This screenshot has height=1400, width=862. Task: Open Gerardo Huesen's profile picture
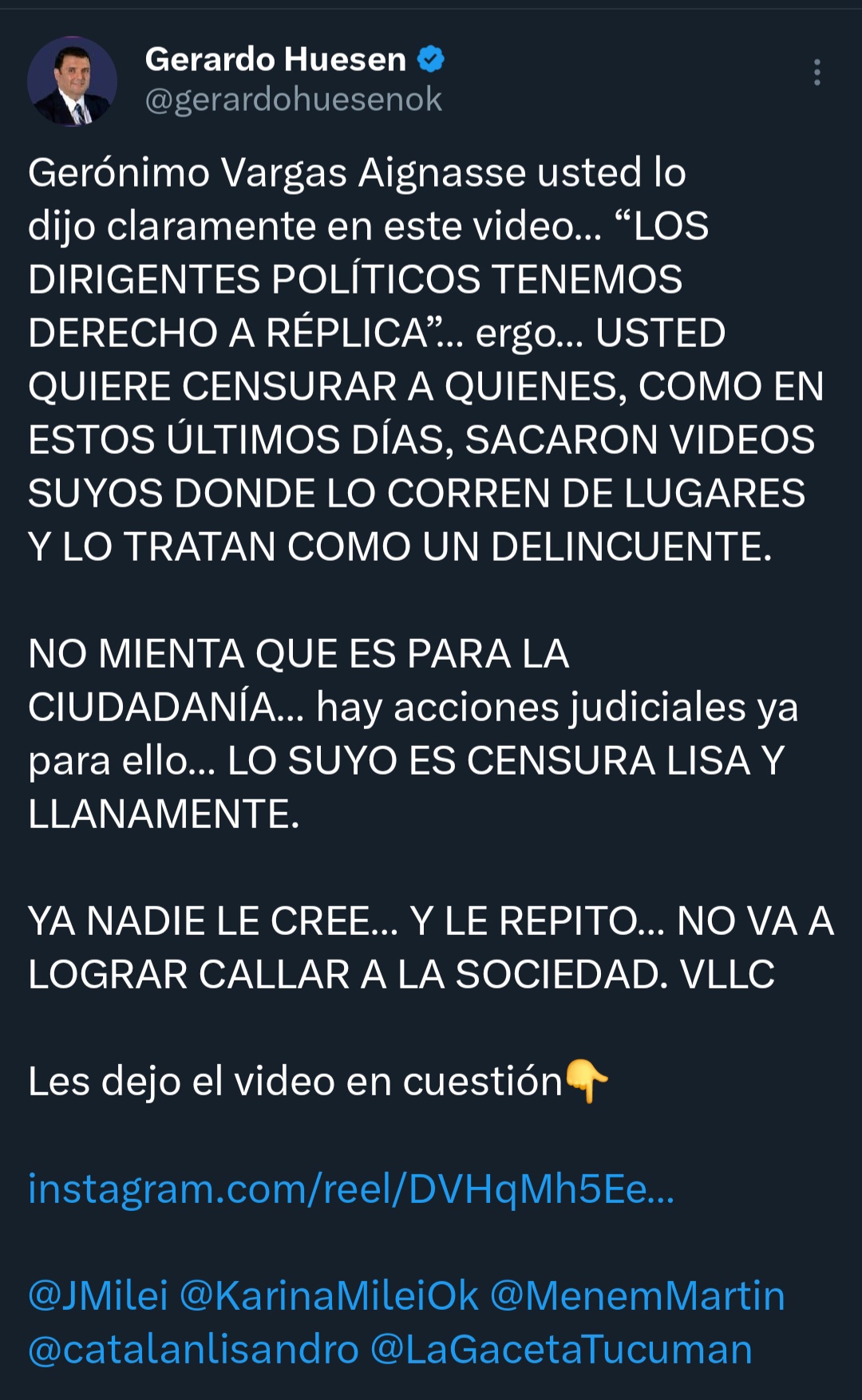73,81
